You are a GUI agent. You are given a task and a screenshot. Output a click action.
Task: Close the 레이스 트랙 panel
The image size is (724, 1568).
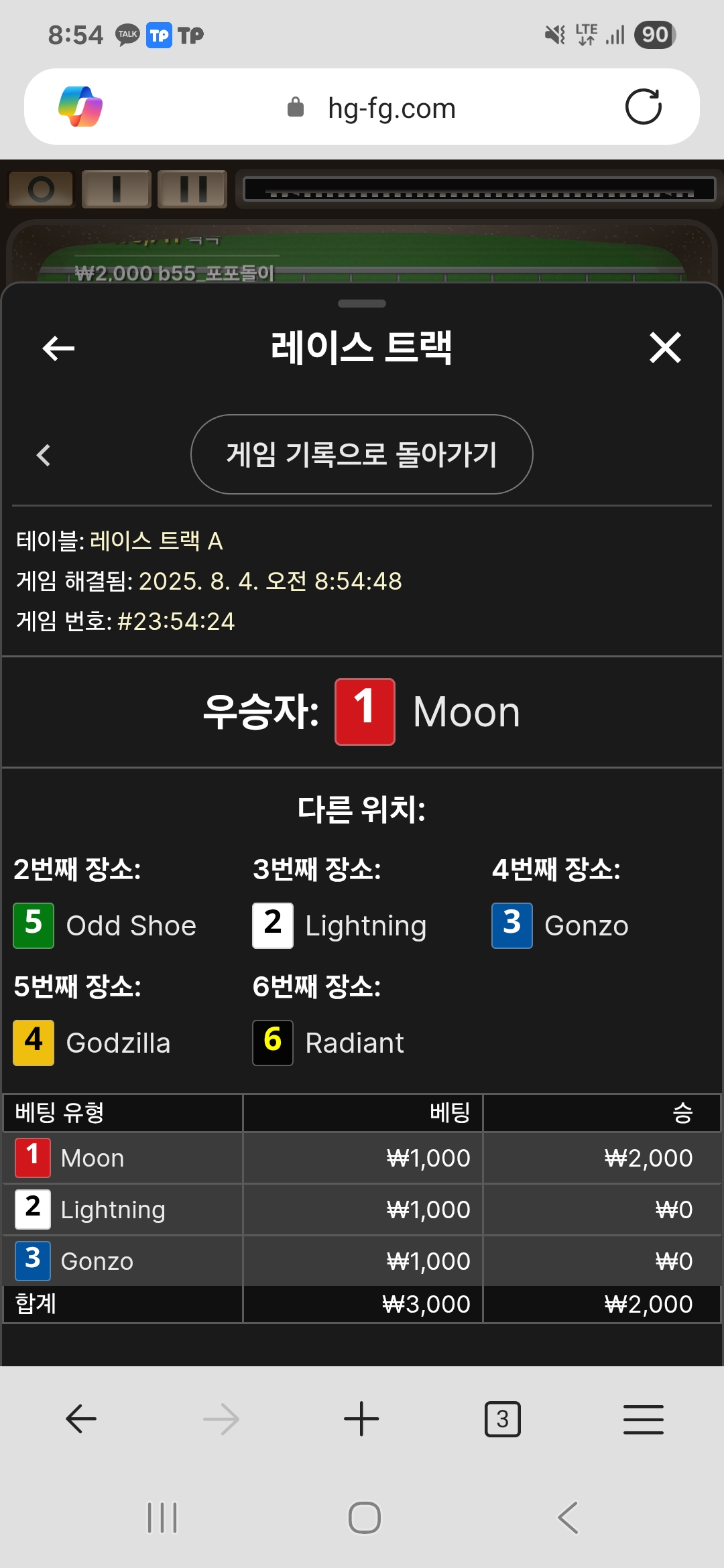[x=665, y=348]
